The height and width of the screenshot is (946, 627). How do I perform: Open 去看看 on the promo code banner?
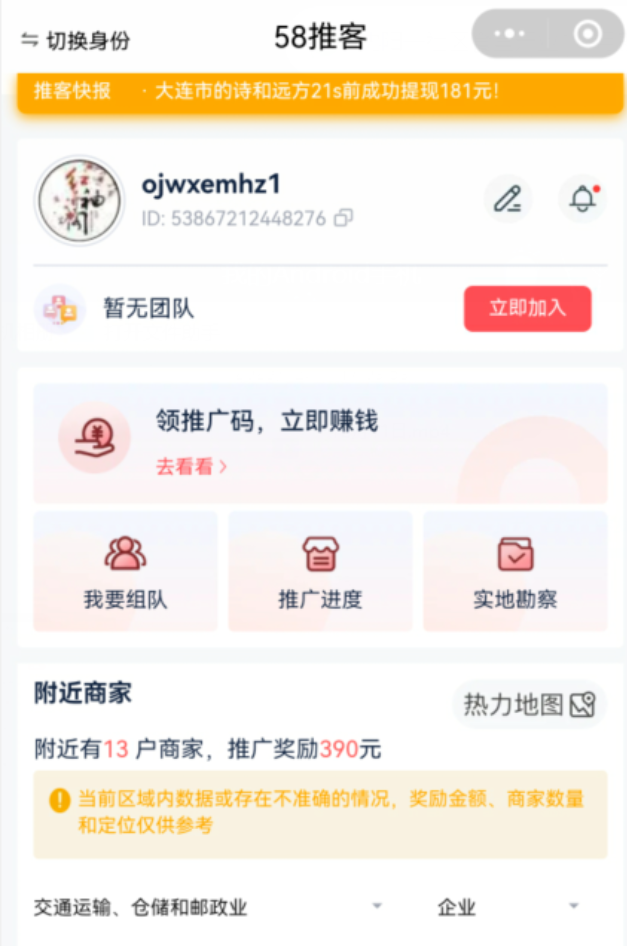191,467
